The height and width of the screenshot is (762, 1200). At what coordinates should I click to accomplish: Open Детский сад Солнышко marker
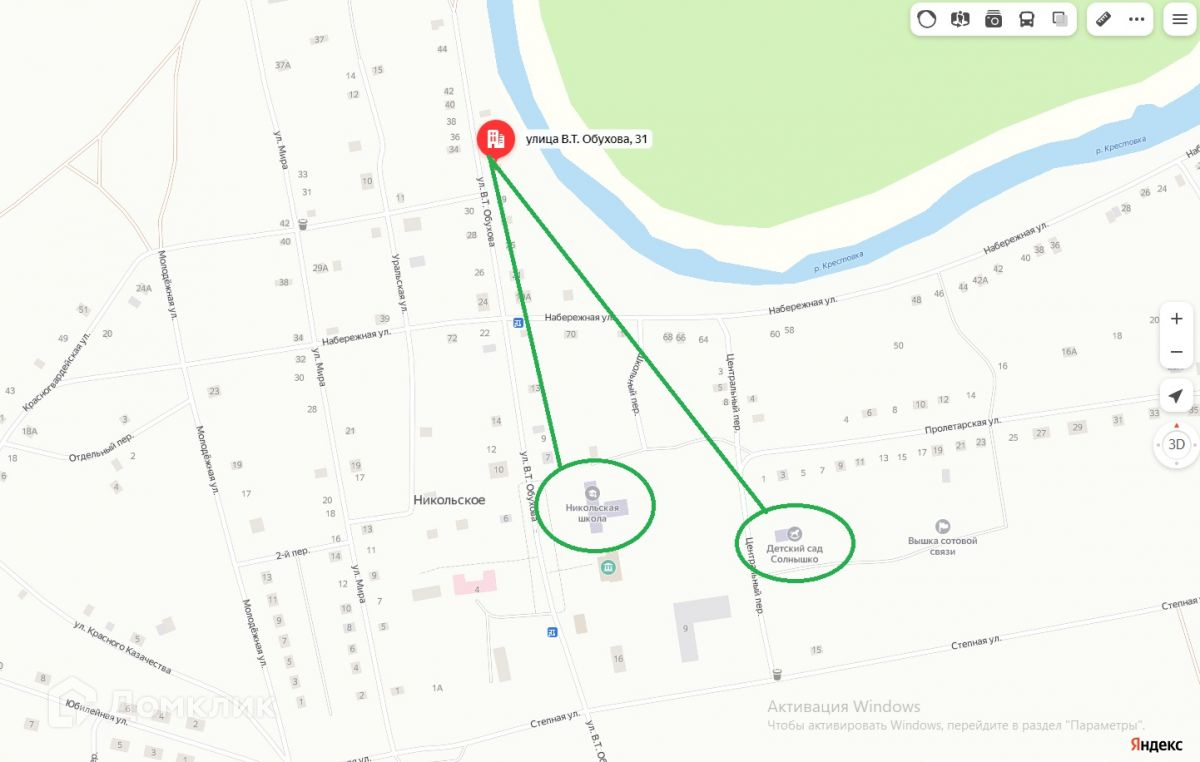click(x=794, y=534)
